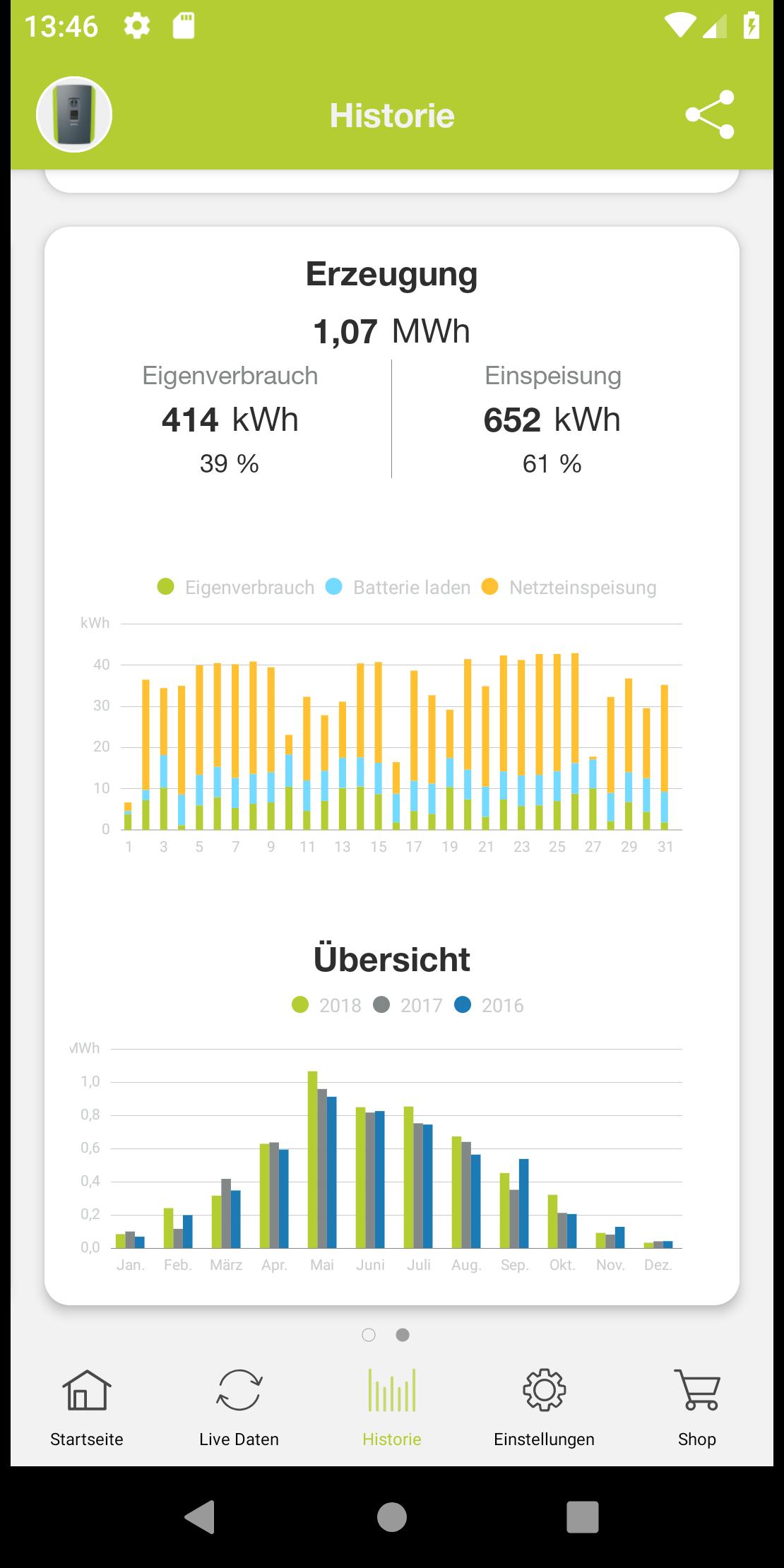Toggle Batterie laden series in legend
Image resolution: width=784 pixels, height=1568 pixels.
(x=398, y=587)
